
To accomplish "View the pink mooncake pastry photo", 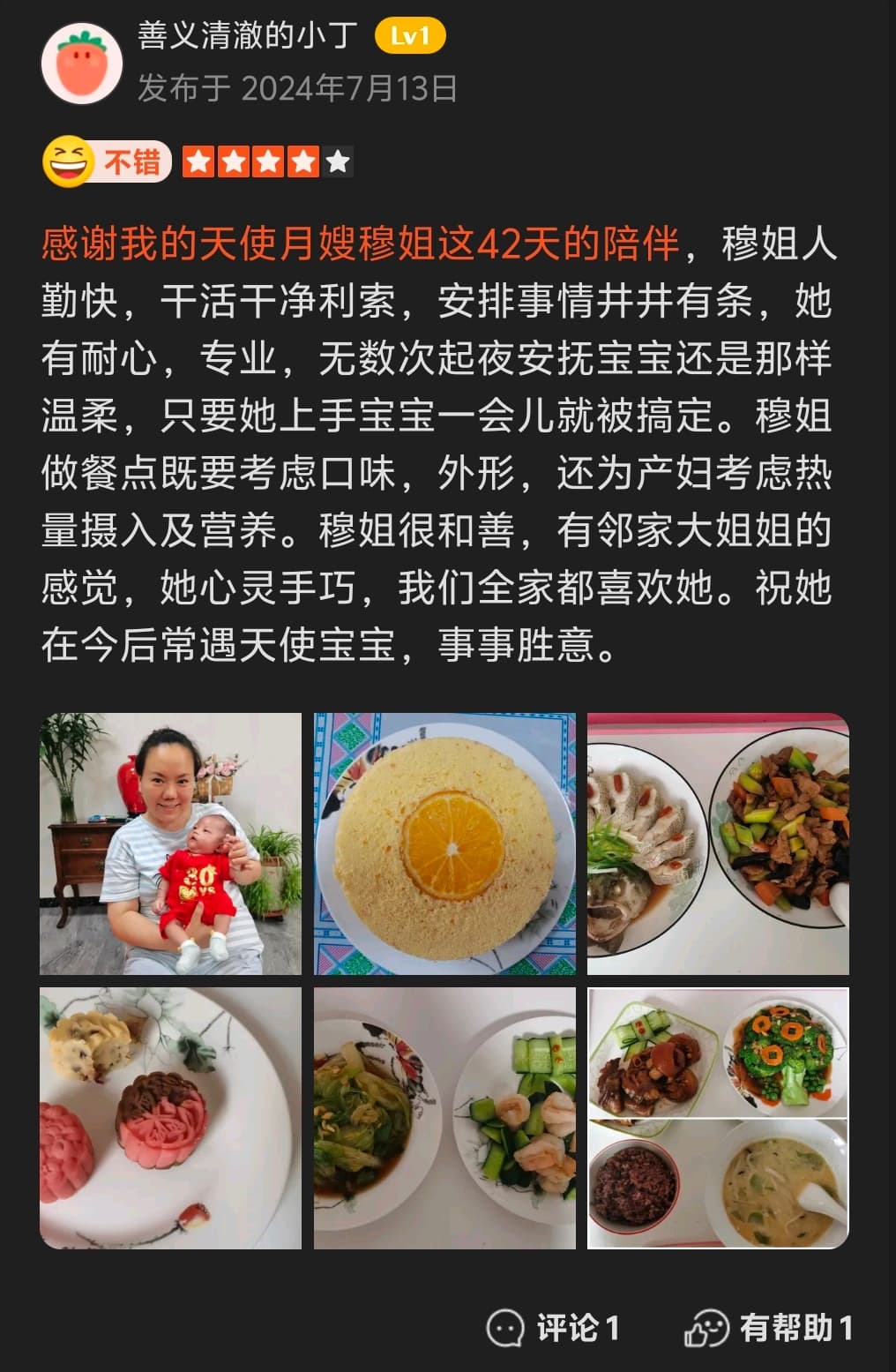I will 170,1118.
